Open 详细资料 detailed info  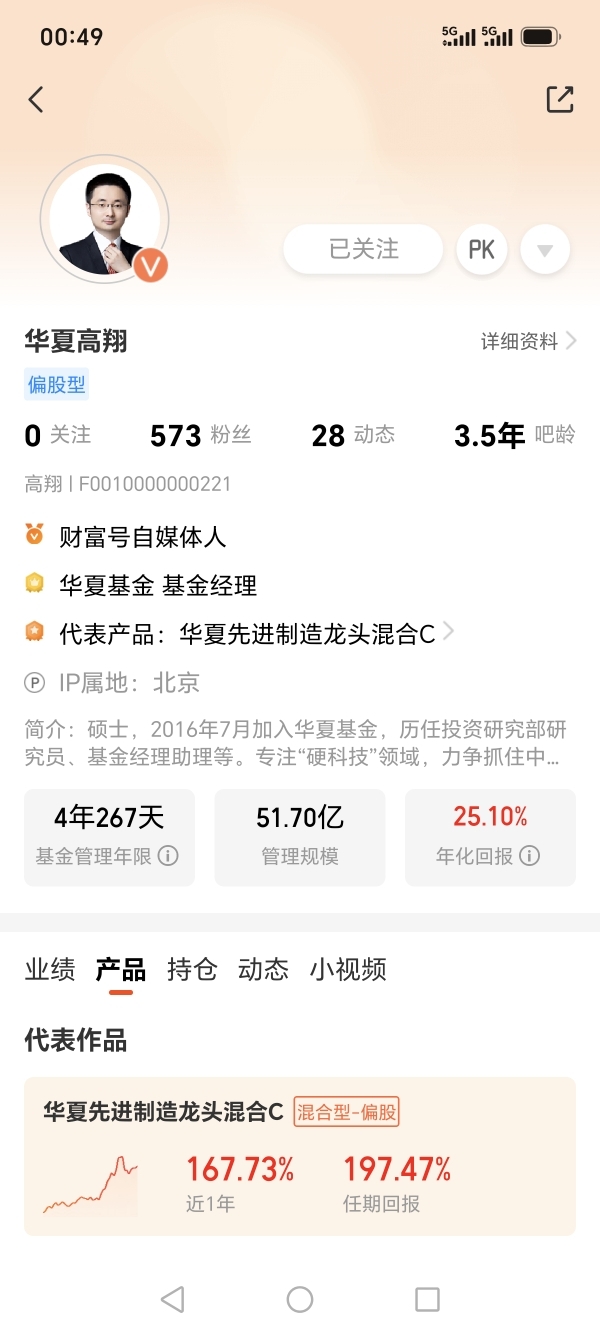[529, 342]
